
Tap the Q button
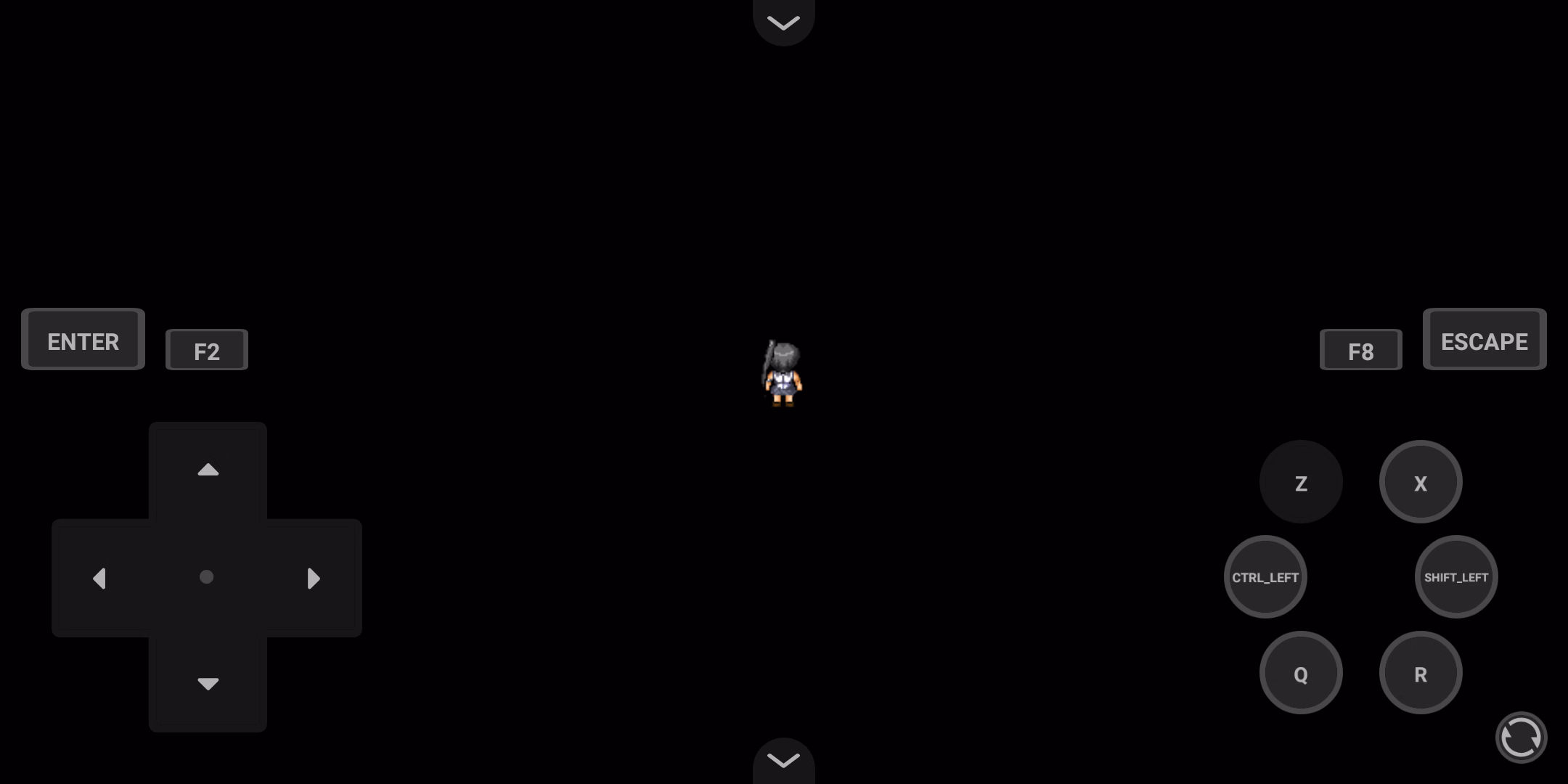pos(1301,673)
